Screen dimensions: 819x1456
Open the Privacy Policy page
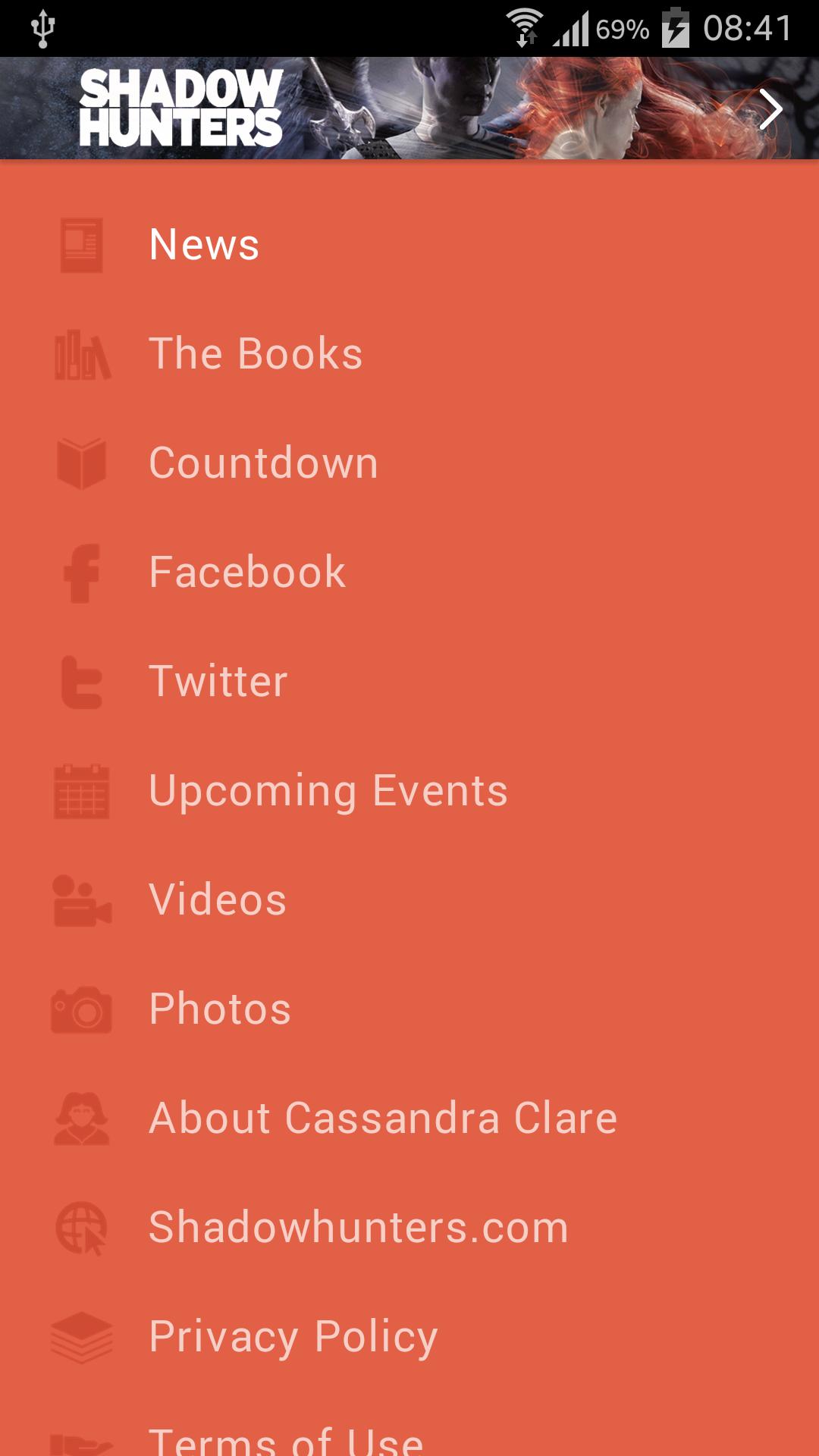click(x=293, y=1336)
